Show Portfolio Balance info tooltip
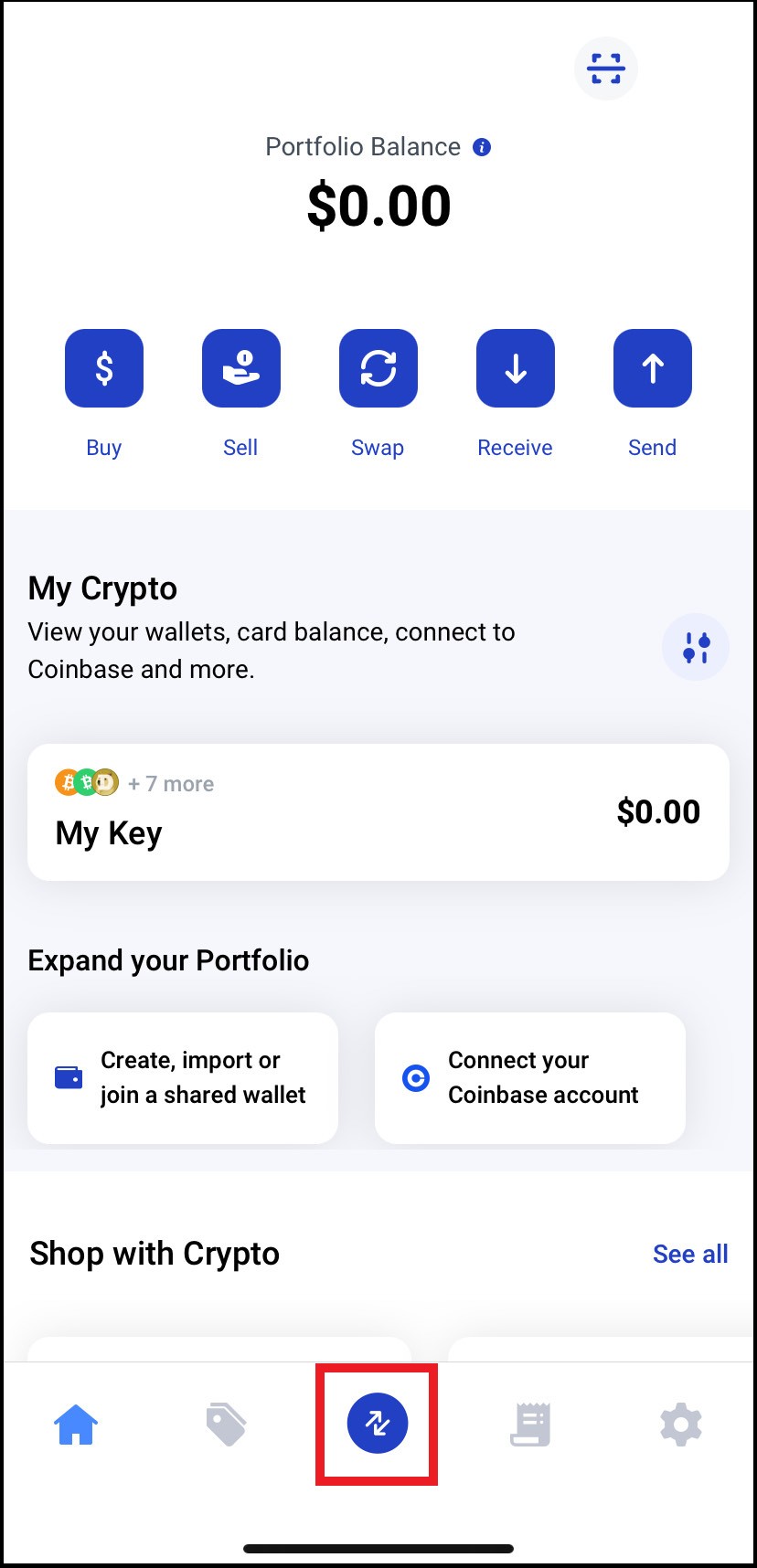The width and height of the screenshot is (757, 1568). pos(483,146)
